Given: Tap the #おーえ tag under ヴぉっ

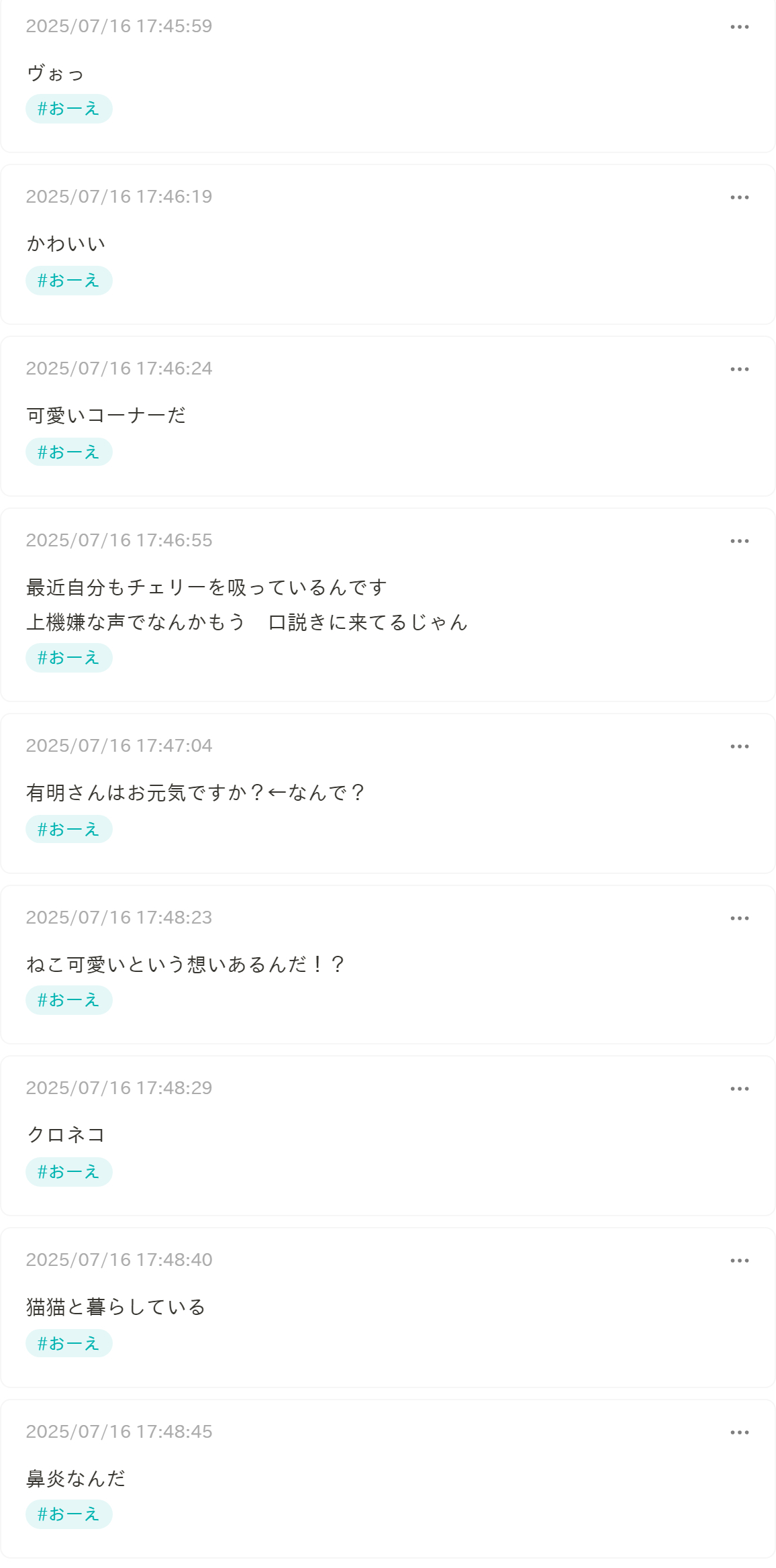Looking at the screenshot, I should 68,109.
